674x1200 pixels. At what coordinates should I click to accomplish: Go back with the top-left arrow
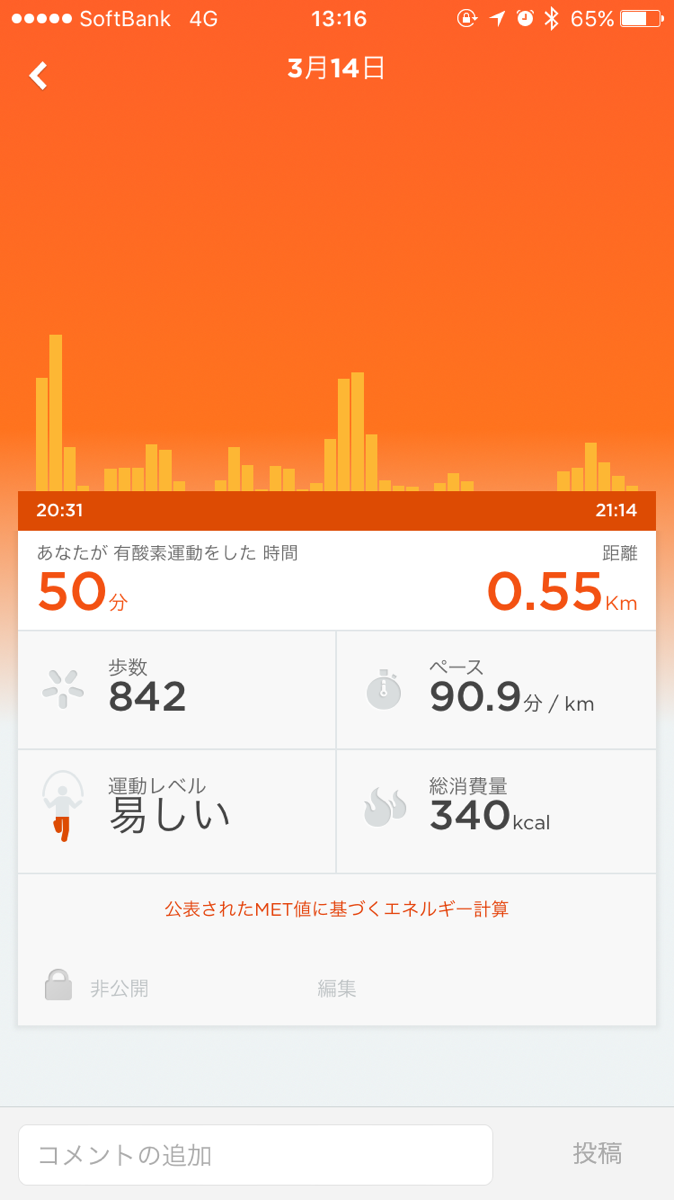point(38,75)
